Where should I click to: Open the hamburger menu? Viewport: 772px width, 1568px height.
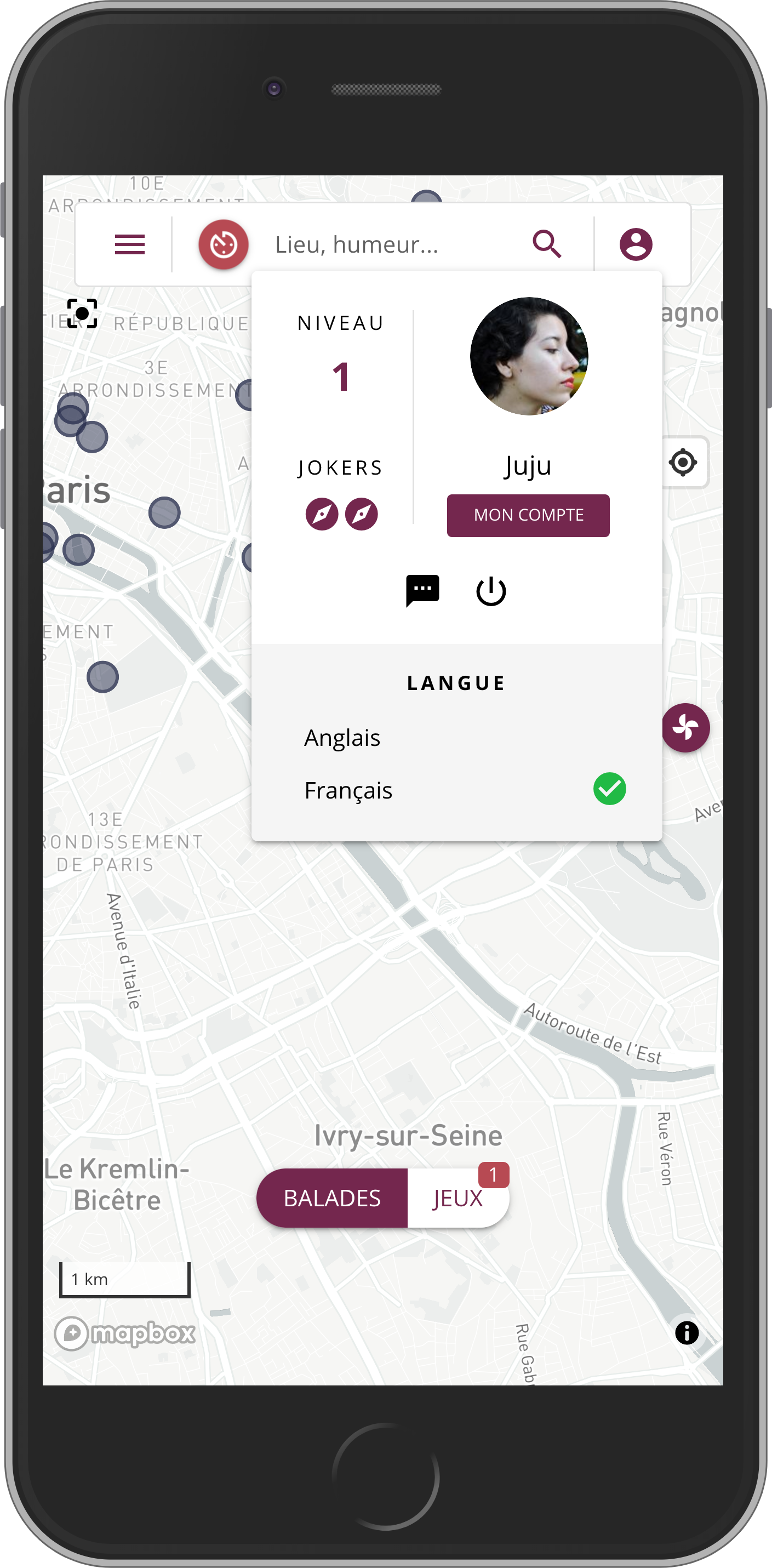tap(129, 244)
